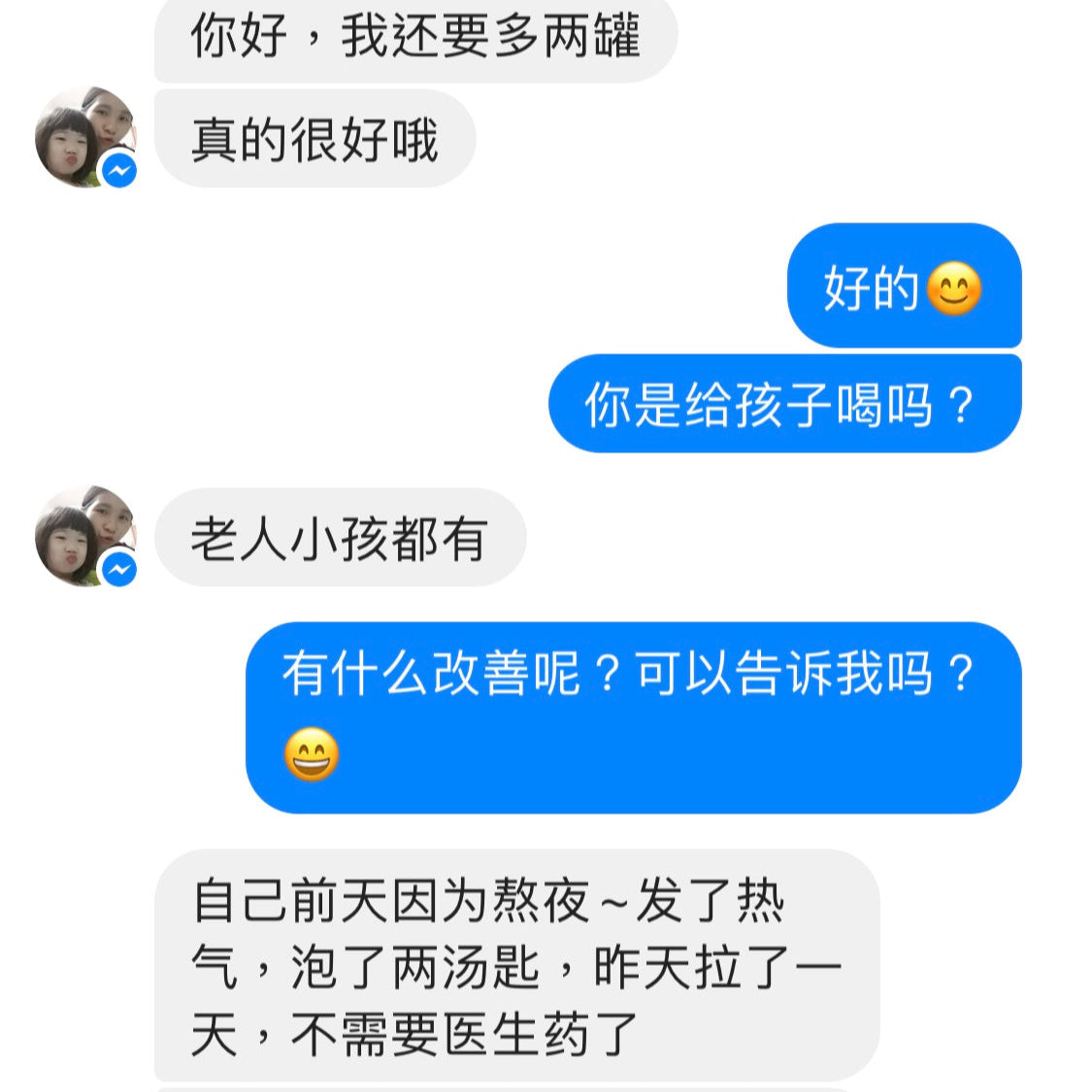Open sender's avatar beside 老人小孩都有 message
This screenshot has height=1092, width=1092.
[84, 536]
